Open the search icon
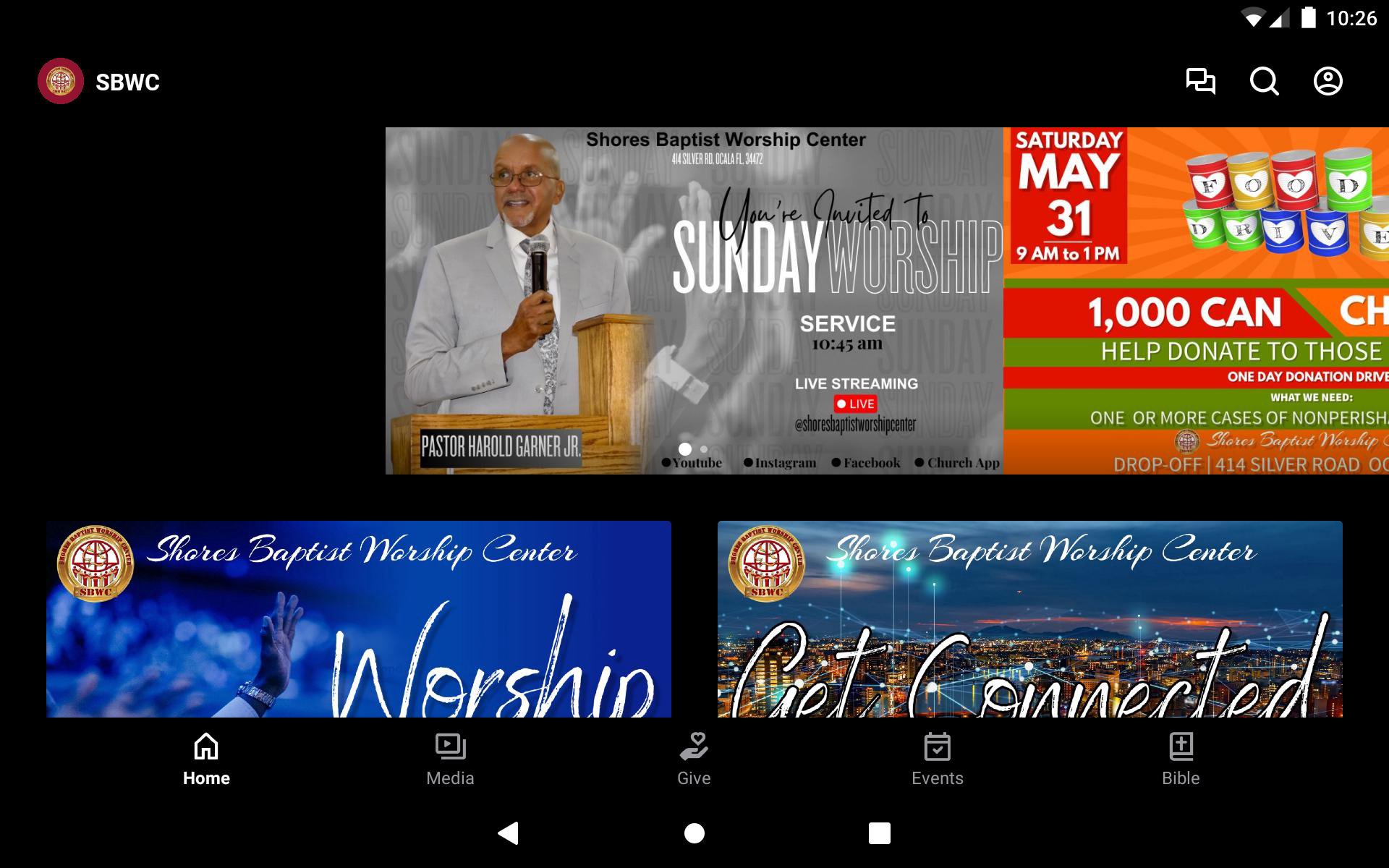This screenshot has width=1389, height=868. pos(1264,81)
